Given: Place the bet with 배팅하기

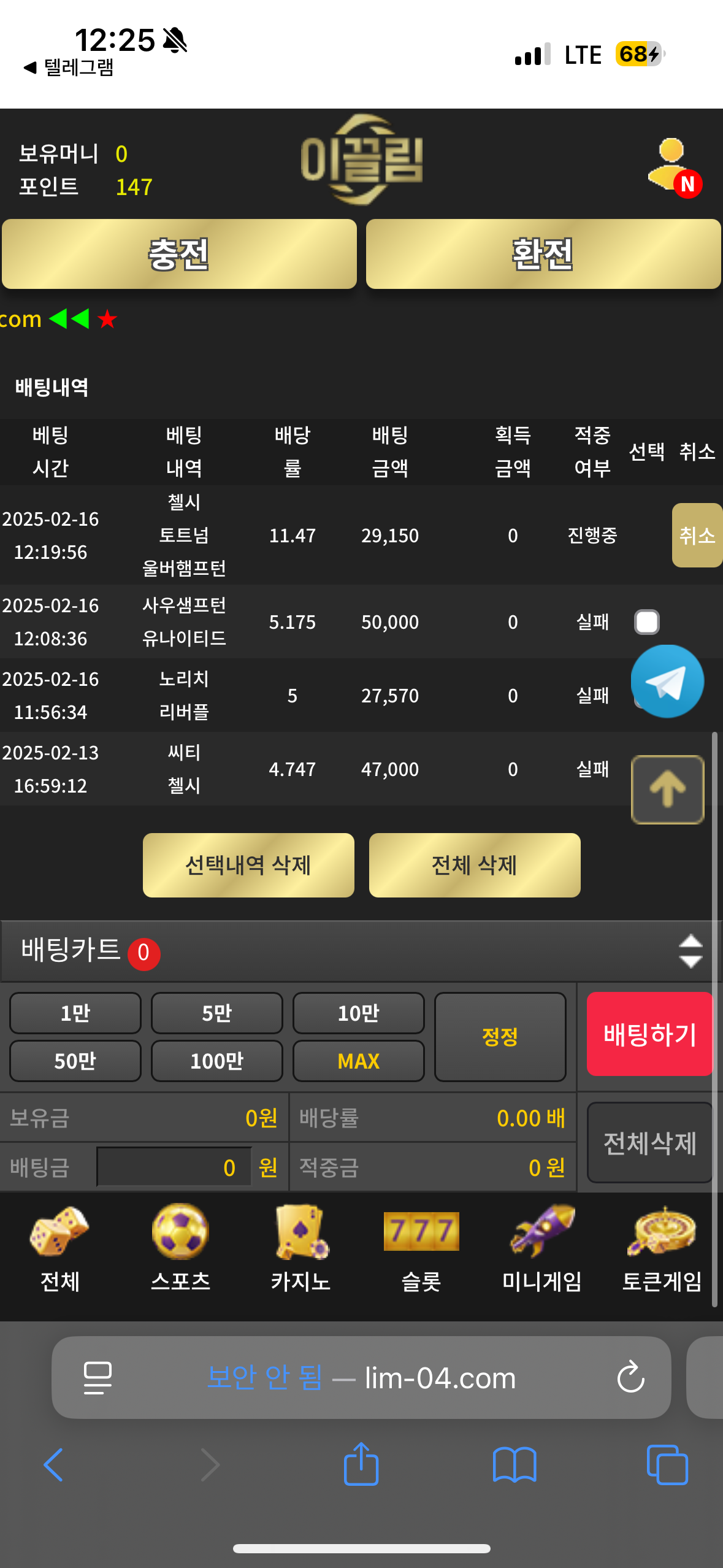Looking at the screenshot, I should (x=649, y=1034).
